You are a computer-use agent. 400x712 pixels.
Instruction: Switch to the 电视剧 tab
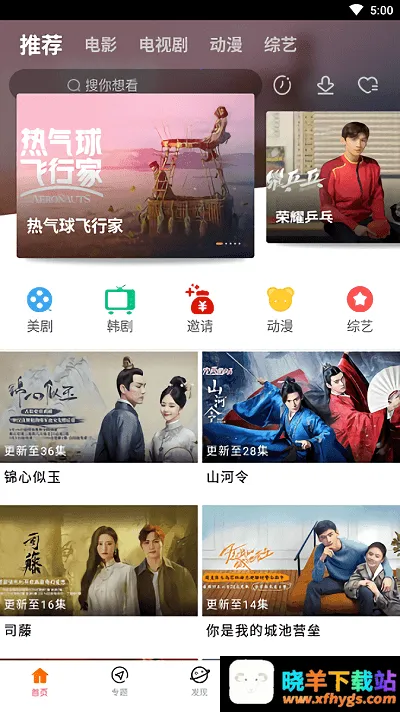pyautogui.click(x=163, y=45)
